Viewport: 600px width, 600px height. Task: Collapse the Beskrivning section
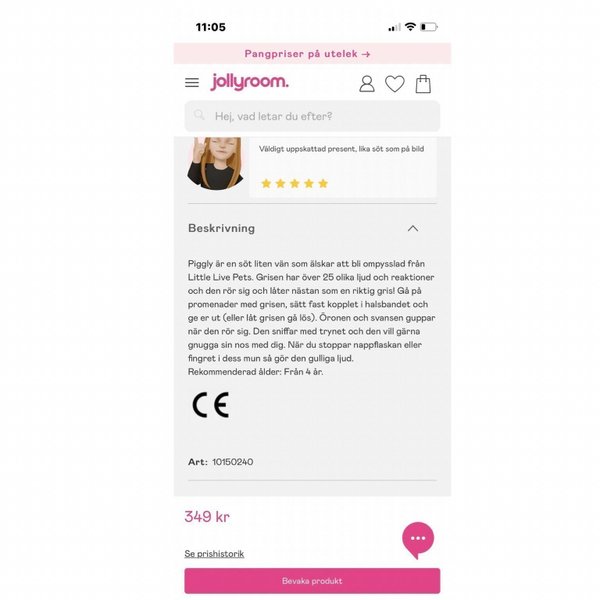412,228
